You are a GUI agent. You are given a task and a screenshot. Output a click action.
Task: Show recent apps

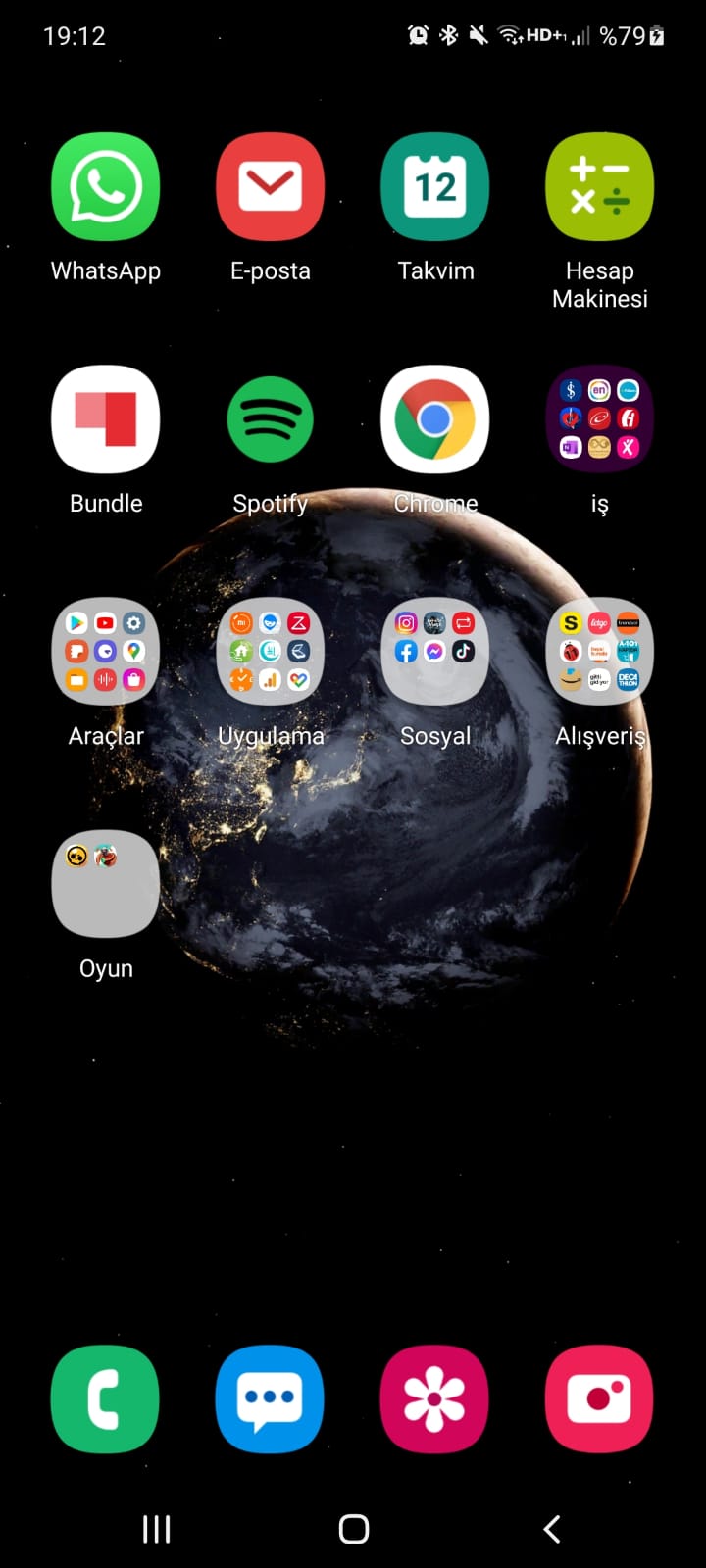tap(157, 1529)
